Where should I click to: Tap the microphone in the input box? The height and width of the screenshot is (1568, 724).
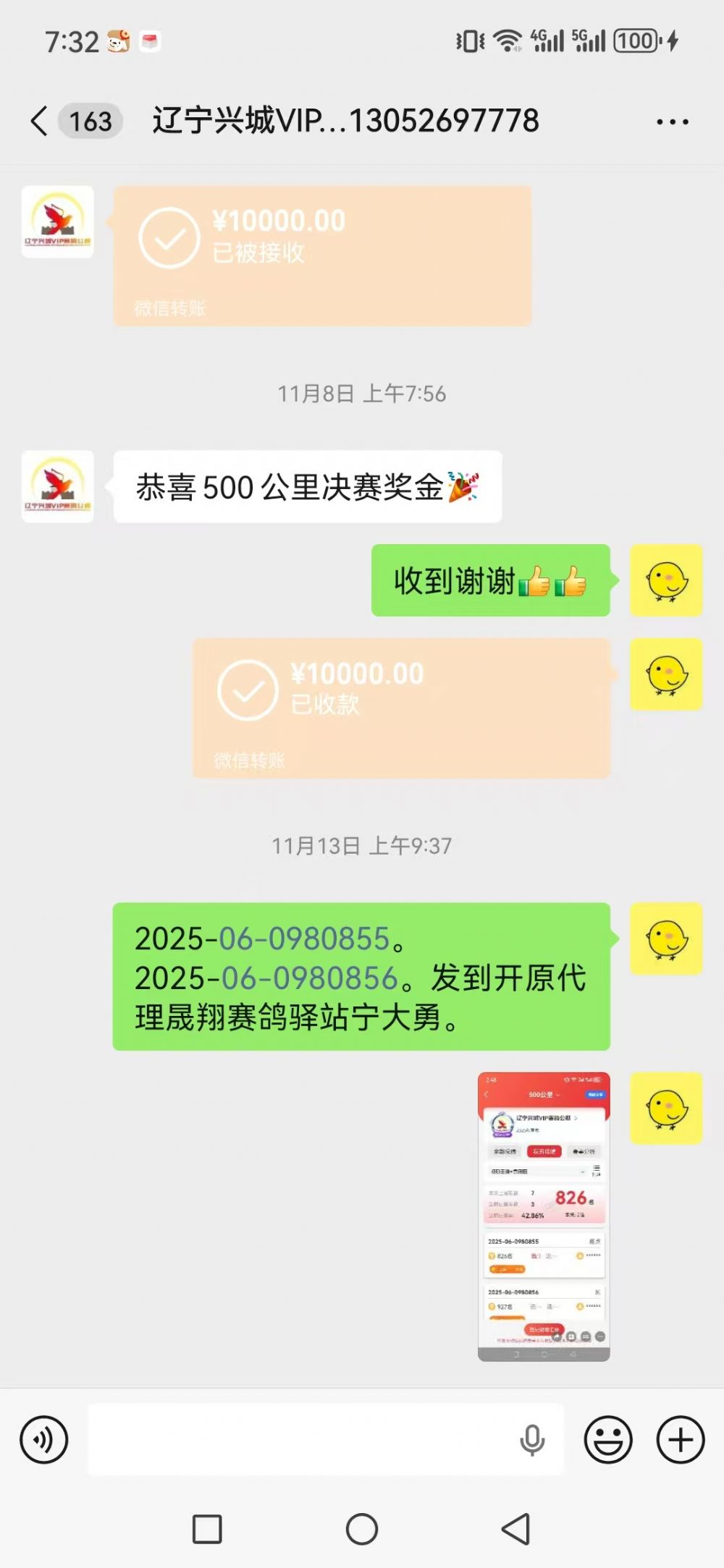tap(532, 1439)
